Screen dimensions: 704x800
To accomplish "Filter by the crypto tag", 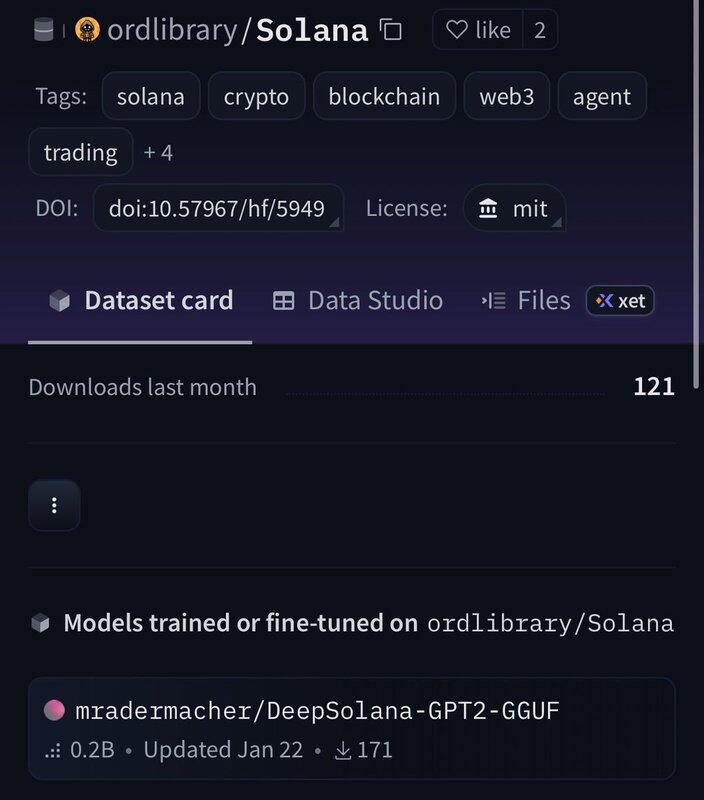I will point(256,97).
